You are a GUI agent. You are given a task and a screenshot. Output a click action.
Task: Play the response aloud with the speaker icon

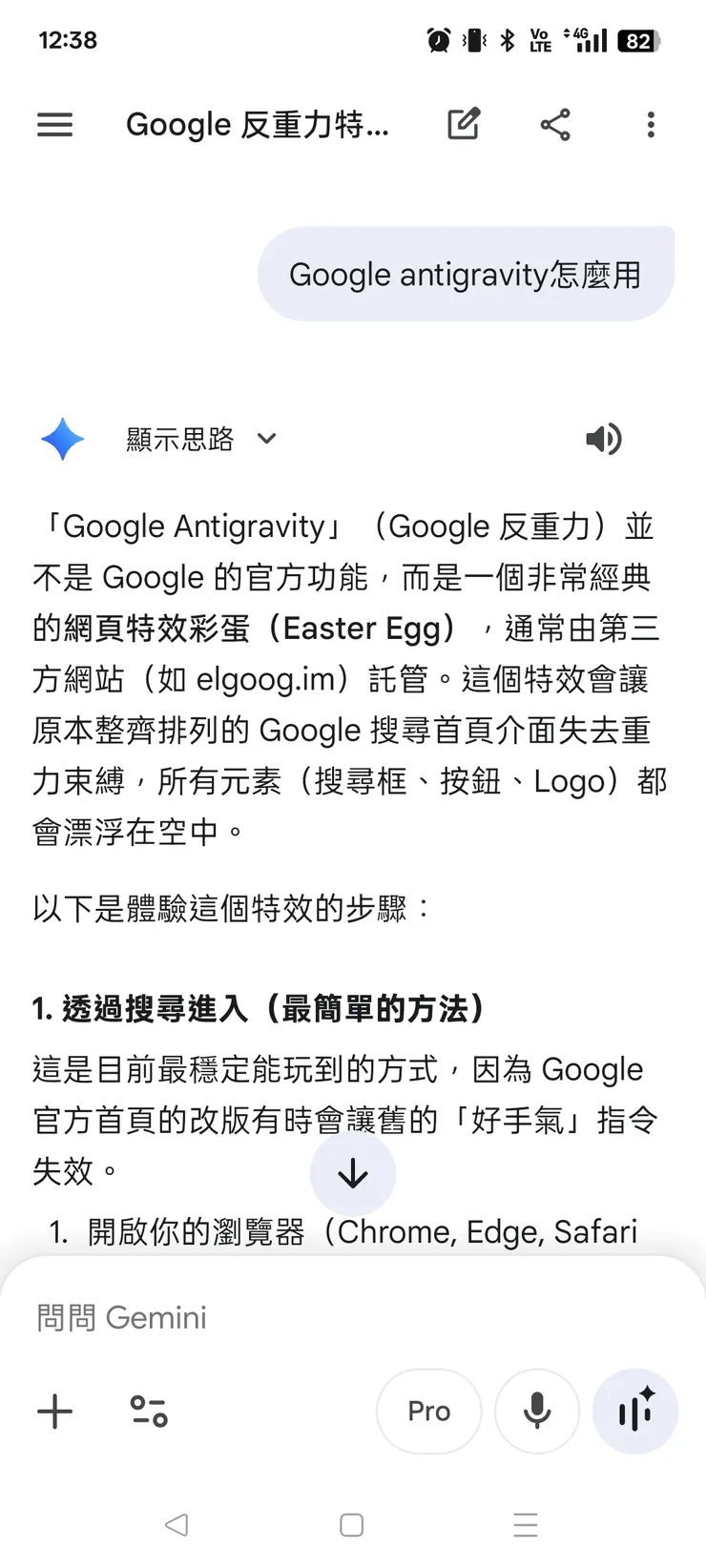tap(603, 439)
